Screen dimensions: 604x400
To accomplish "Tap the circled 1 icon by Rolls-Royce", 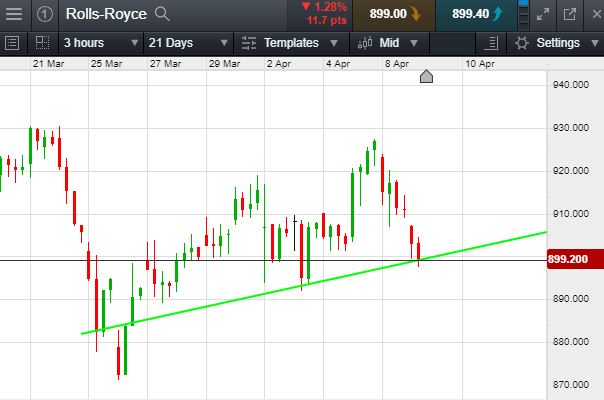I will [45, 14].
